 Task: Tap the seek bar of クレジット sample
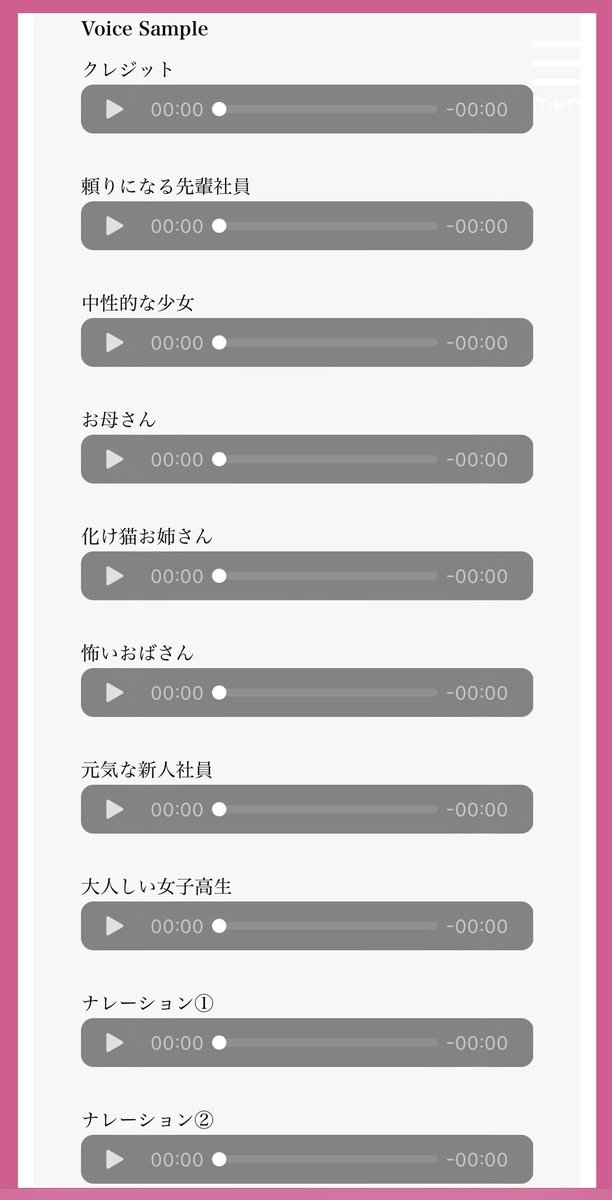click(x=326, y=109)
